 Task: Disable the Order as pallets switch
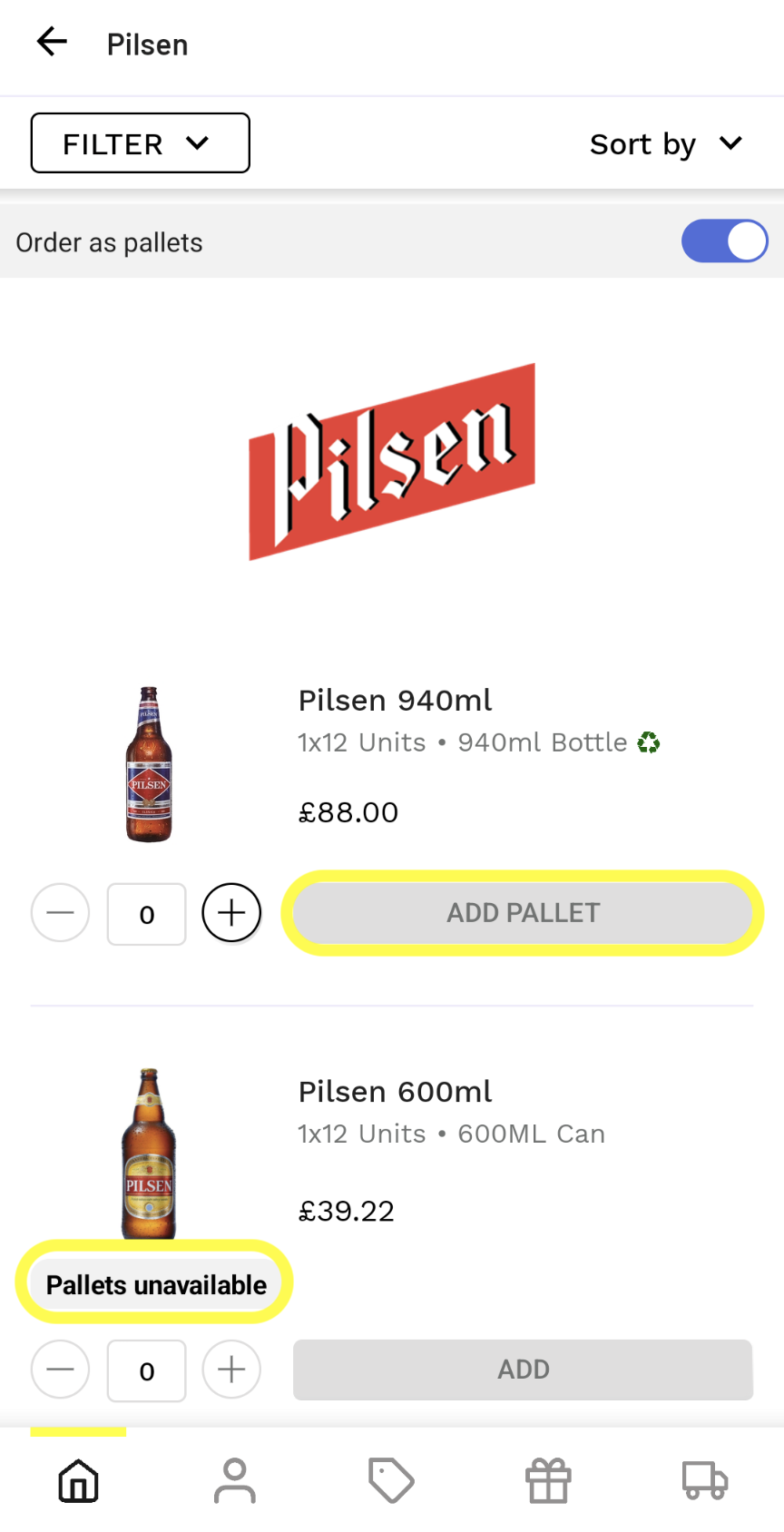click(724, 241)
